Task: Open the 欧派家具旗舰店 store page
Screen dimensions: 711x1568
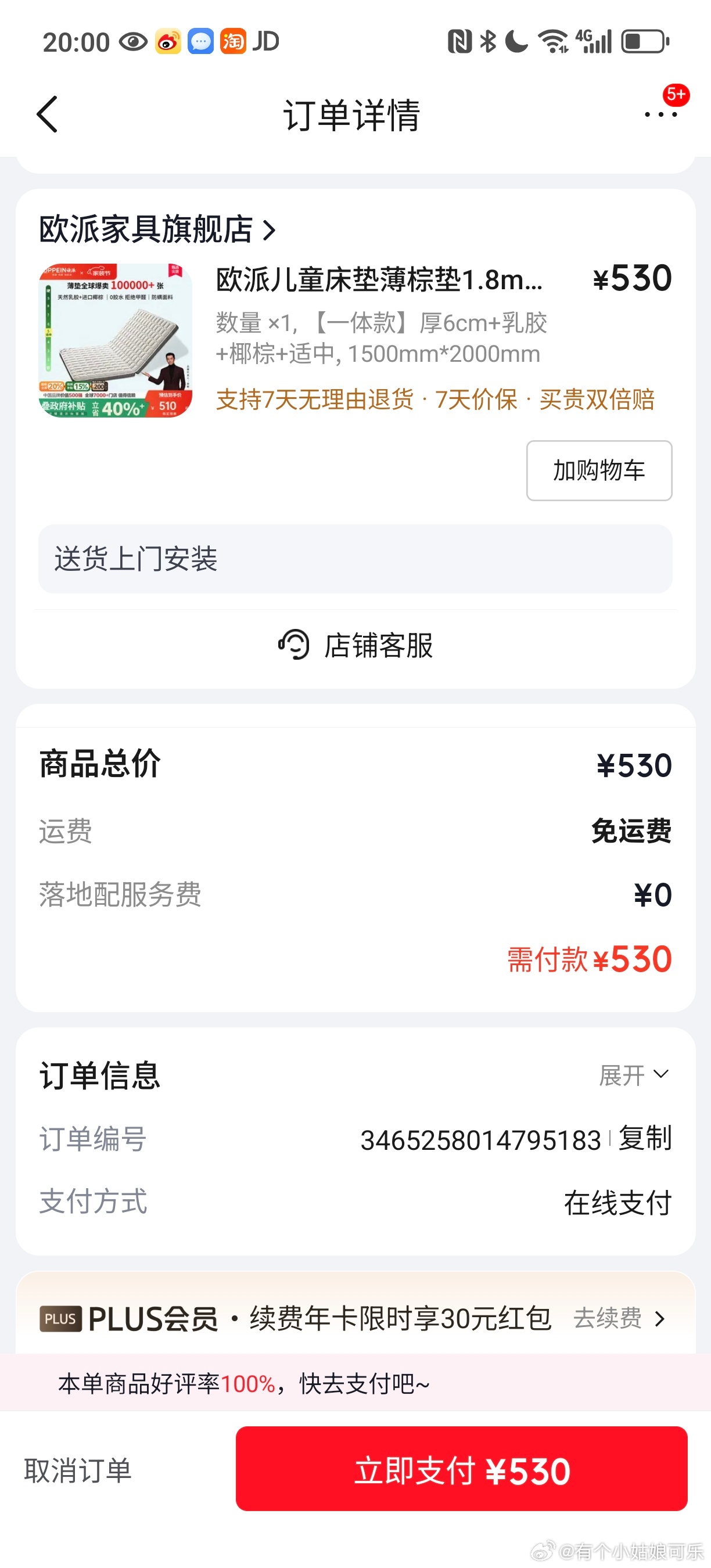Action: click(x=157, y=229)
